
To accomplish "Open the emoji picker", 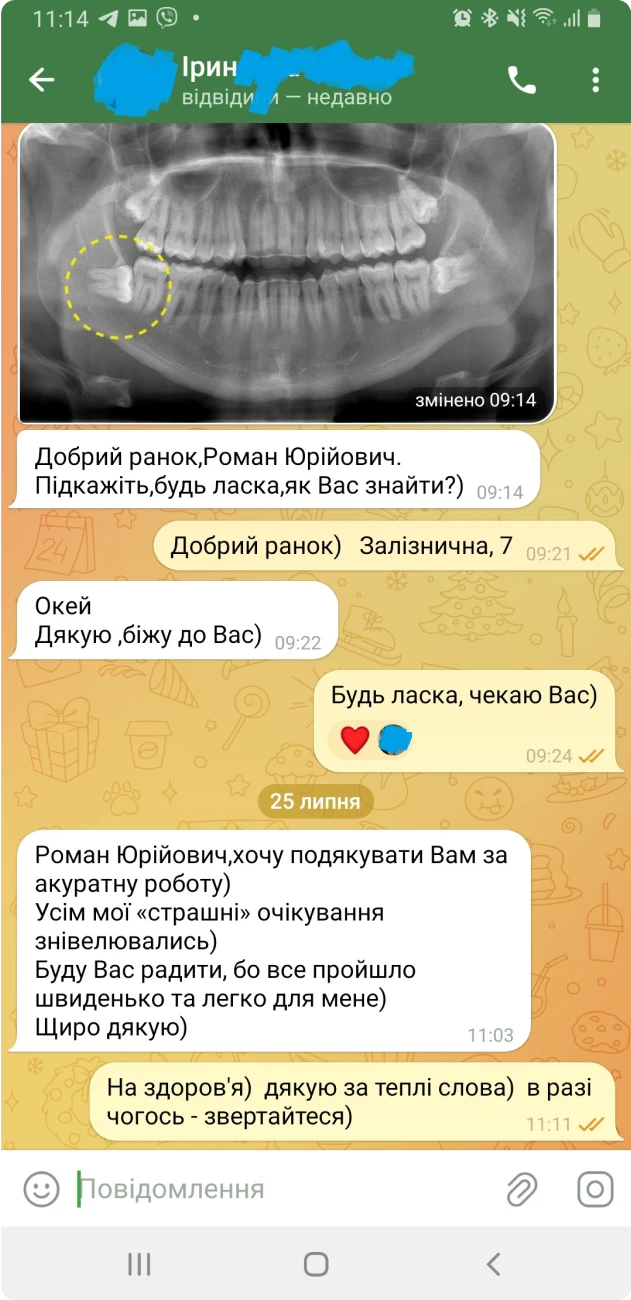I will pos(41,1189).
